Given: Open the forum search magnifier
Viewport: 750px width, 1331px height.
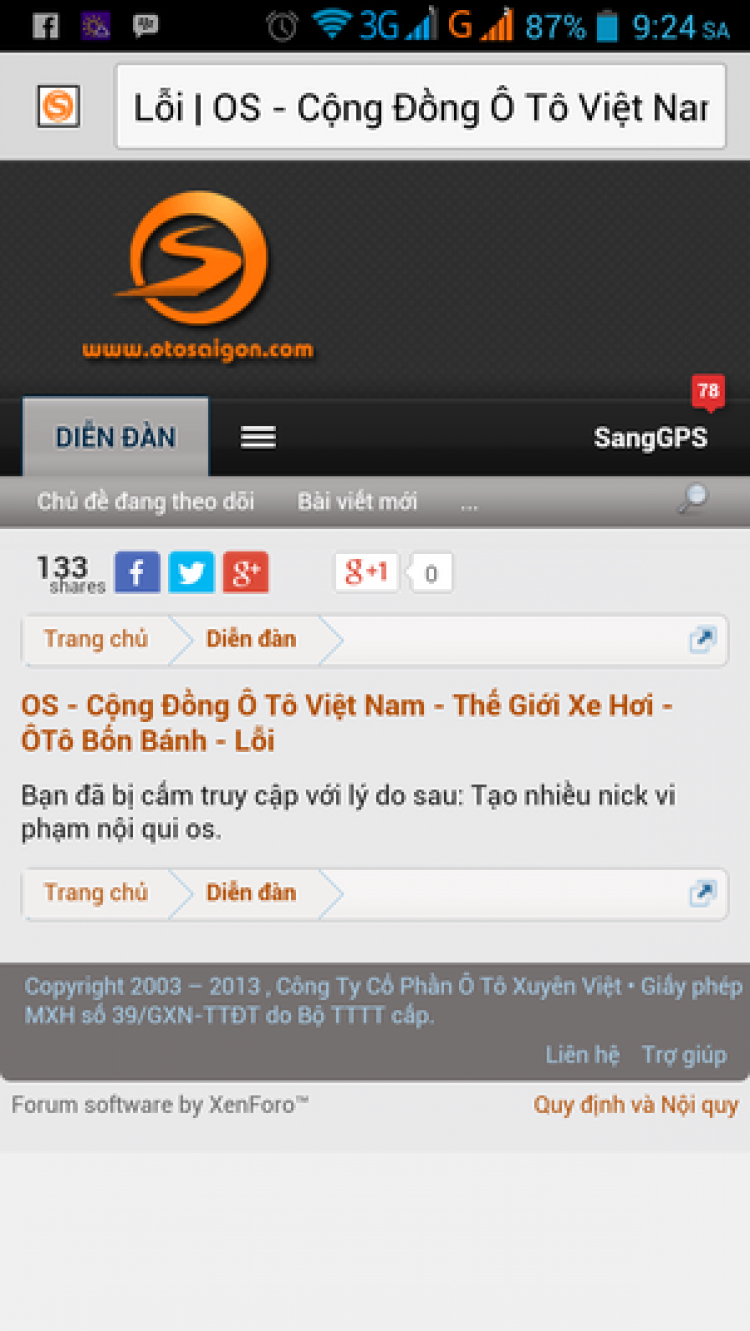Looking at the screenshot, I should [x=693, y=499].
